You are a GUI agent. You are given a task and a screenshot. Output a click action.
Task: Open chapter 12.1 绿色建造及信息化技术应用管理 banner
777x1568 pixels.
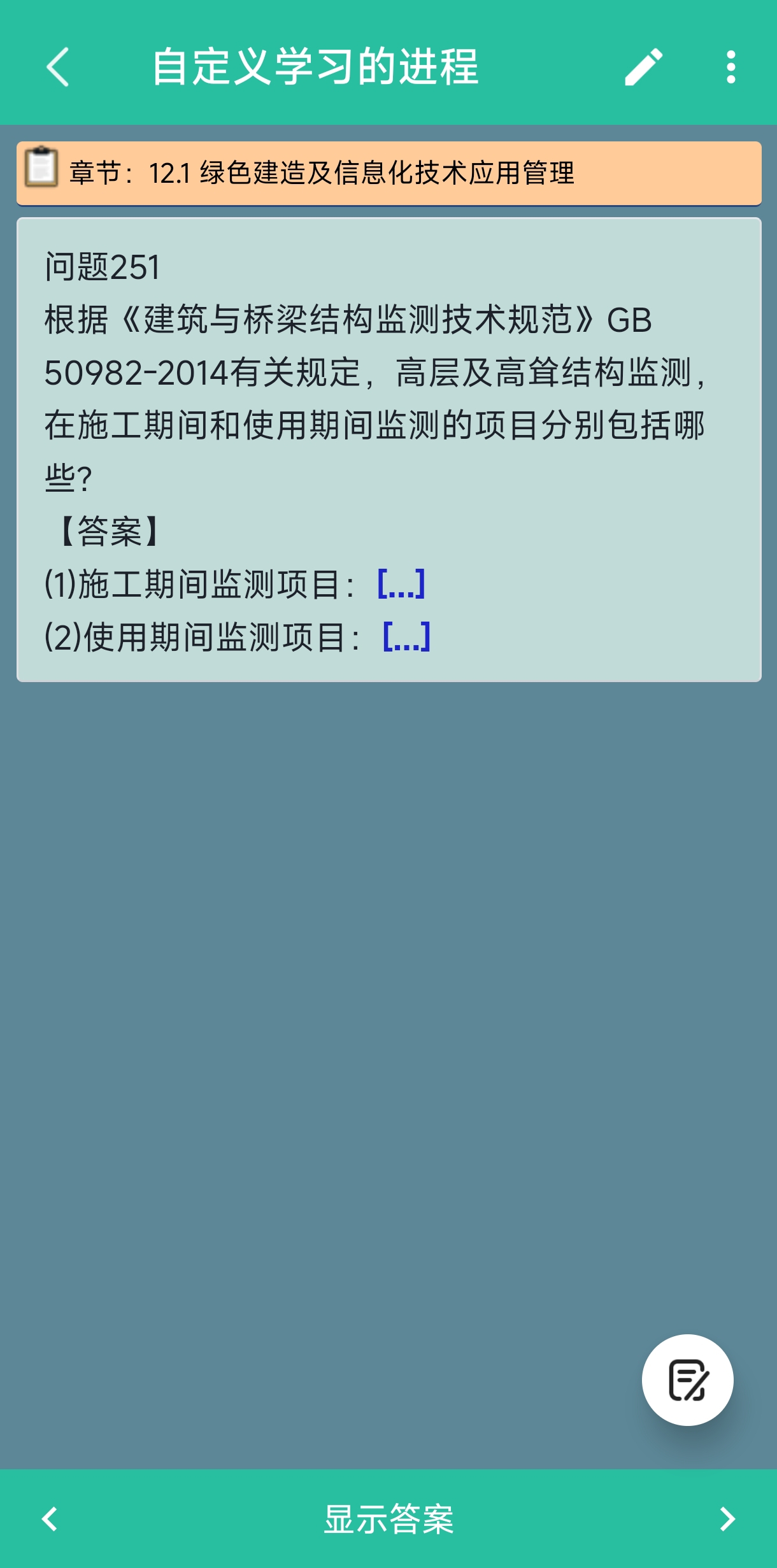pos(389,173)
